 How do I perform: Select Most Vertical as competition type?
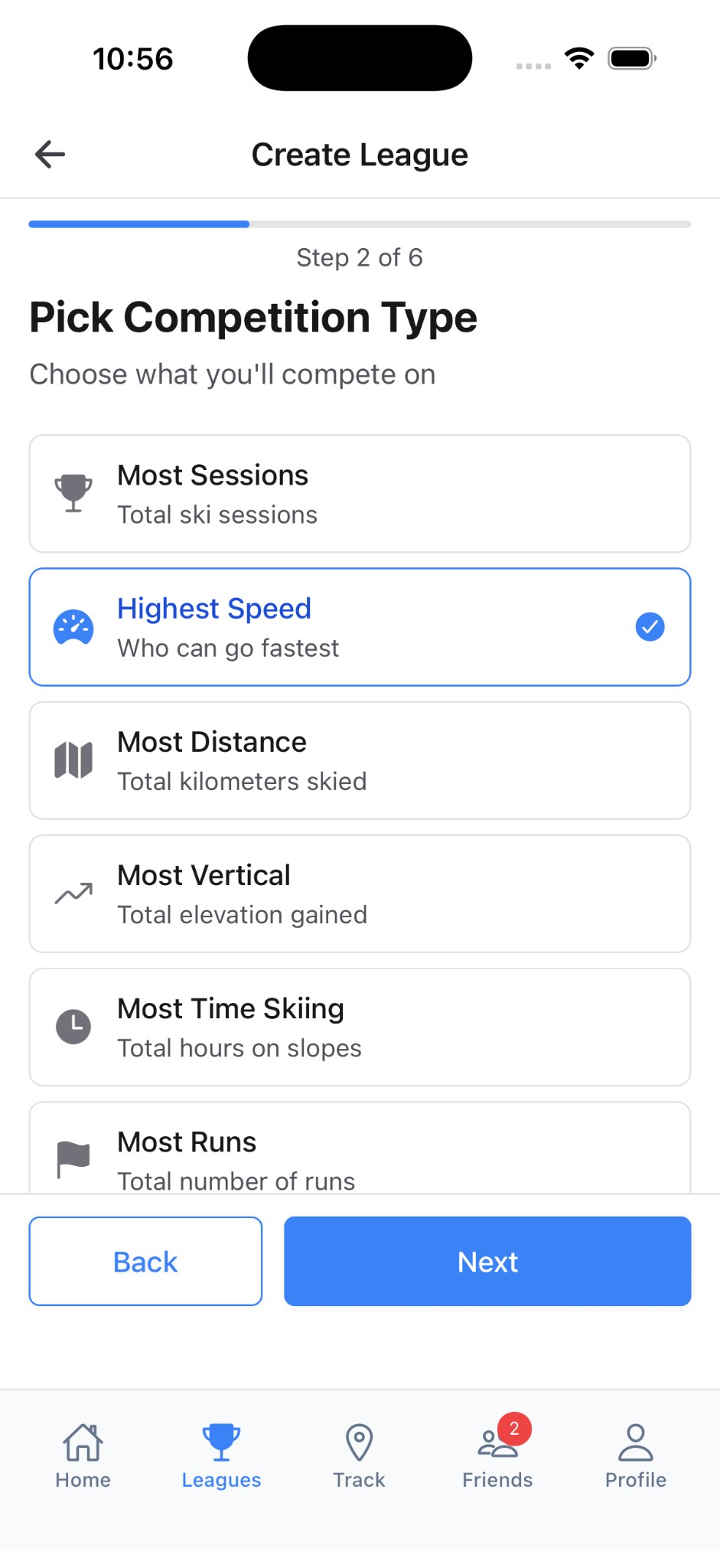click(360, 892)
